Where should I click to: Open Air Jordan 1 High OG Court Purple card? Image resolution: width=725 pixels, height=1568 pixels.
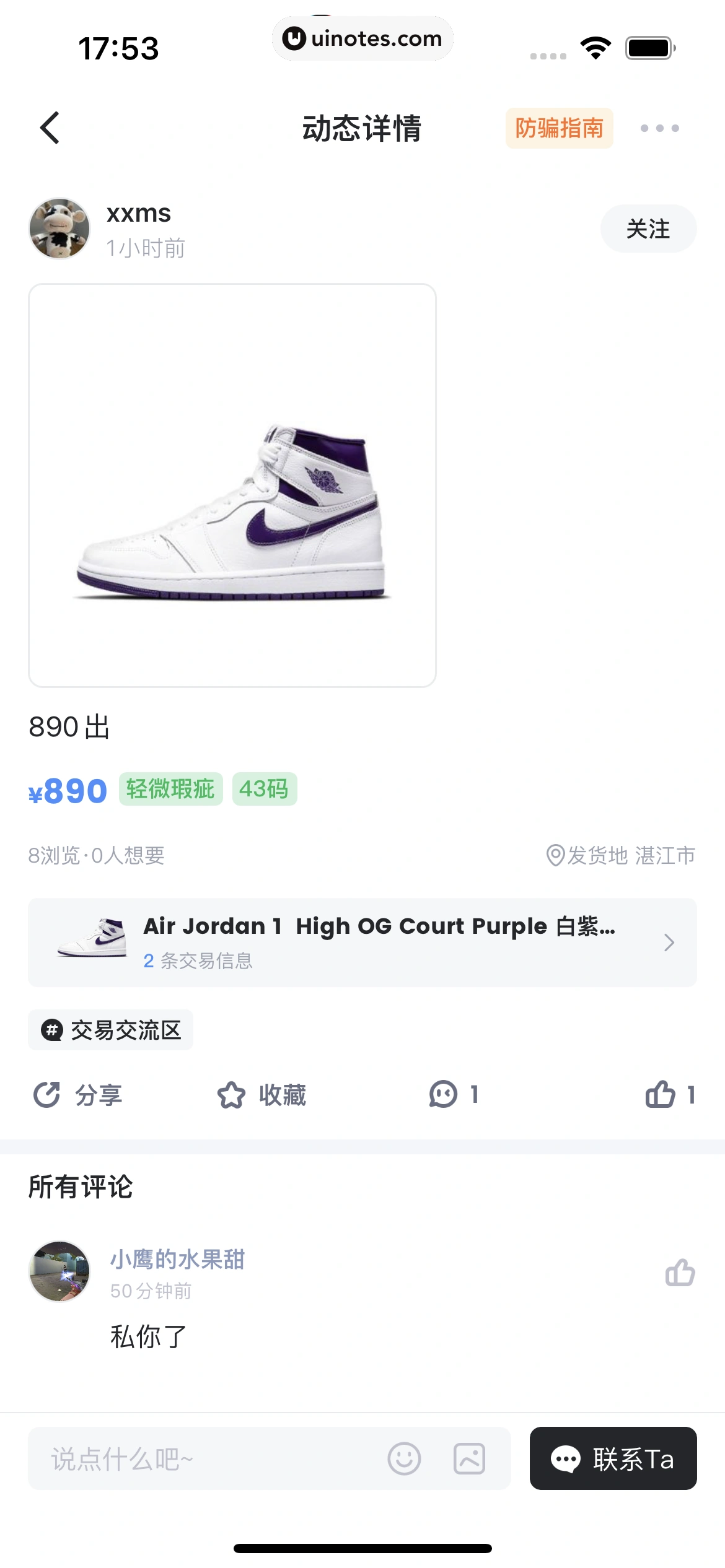pos(362,942)
